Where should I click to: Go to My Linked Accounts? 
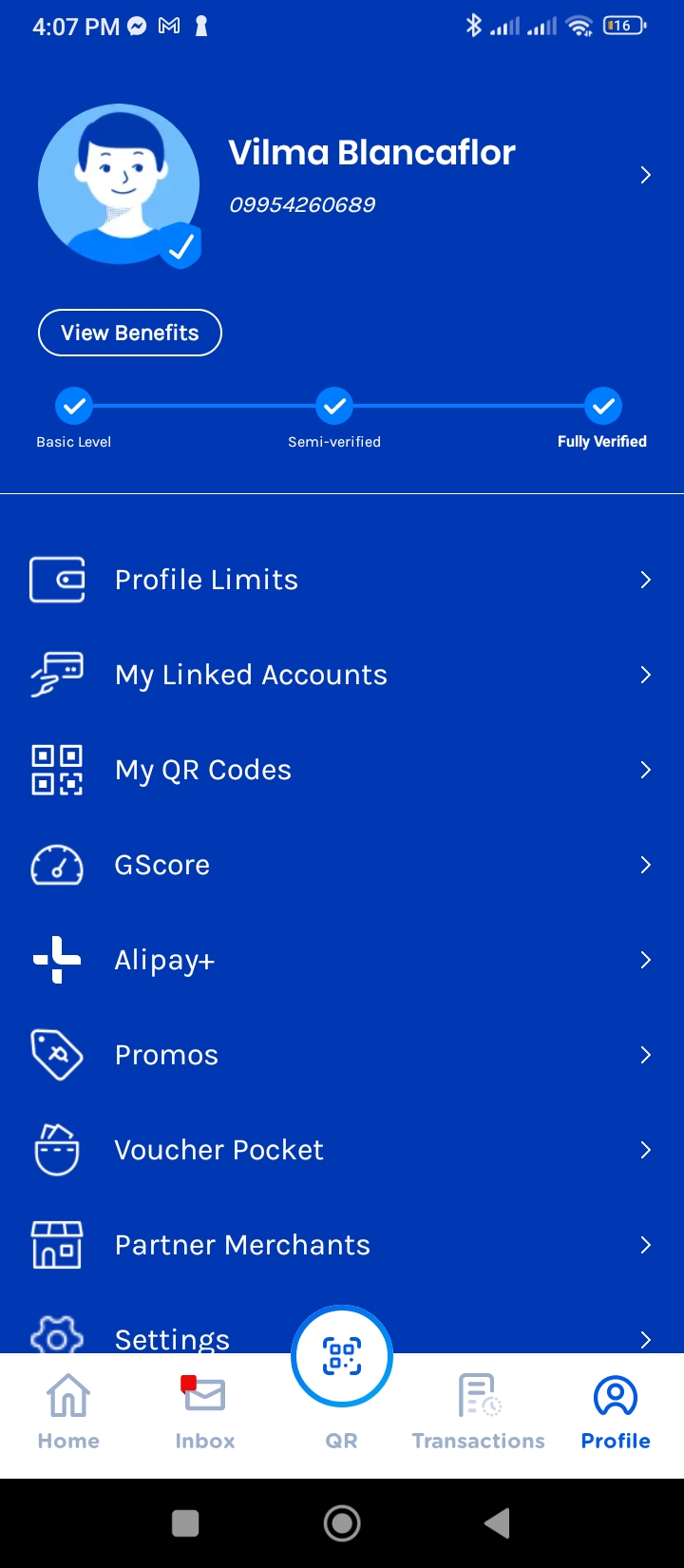point(342,675)
